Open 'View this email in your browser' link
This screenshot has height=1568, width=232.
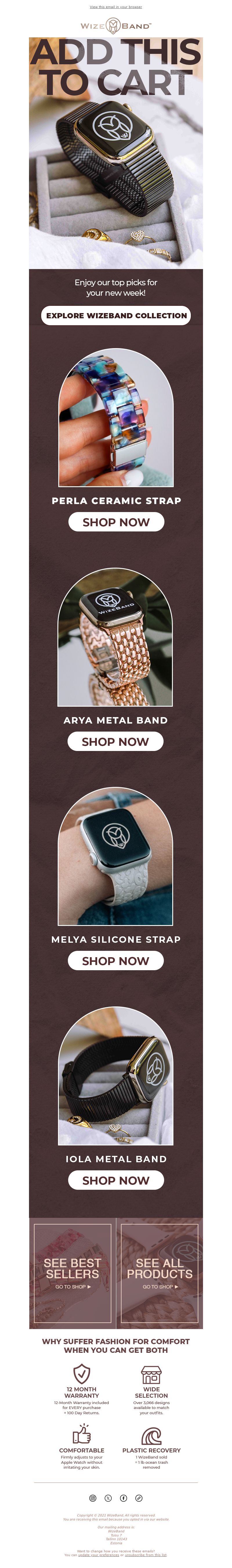[116, 7]
